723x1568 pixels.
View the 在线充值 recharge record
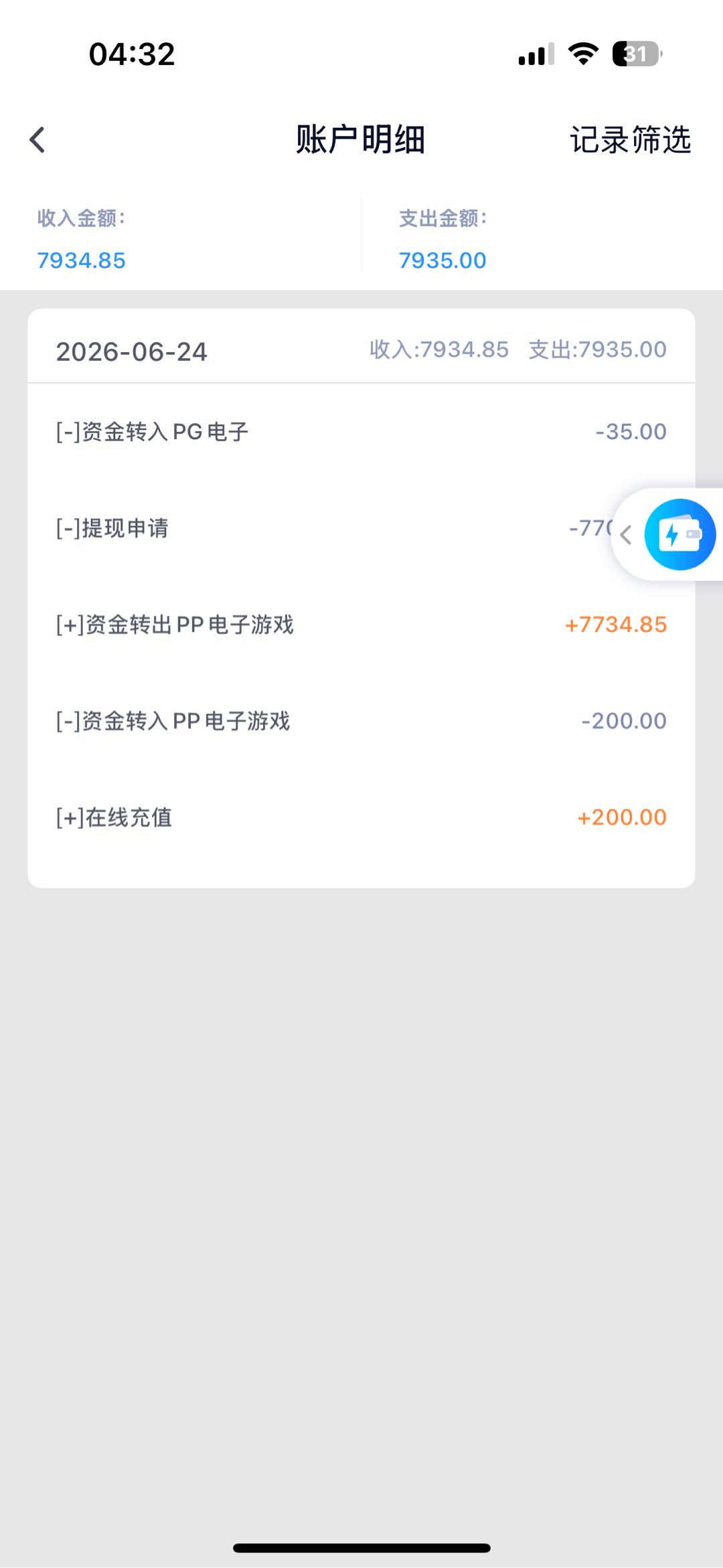(361, 817)
